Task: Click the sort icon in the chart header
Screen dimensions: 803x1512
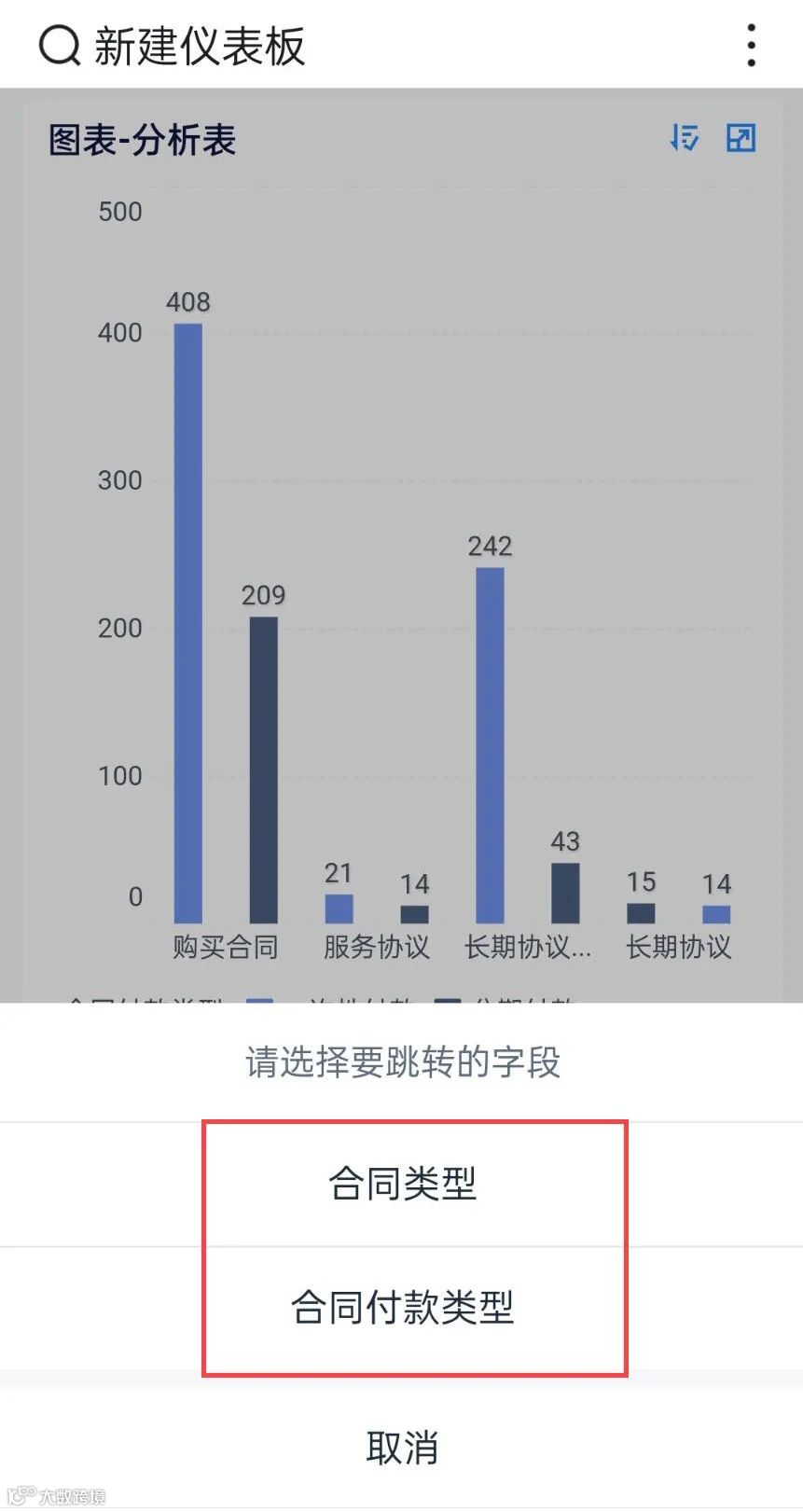Action: [684, 139]
